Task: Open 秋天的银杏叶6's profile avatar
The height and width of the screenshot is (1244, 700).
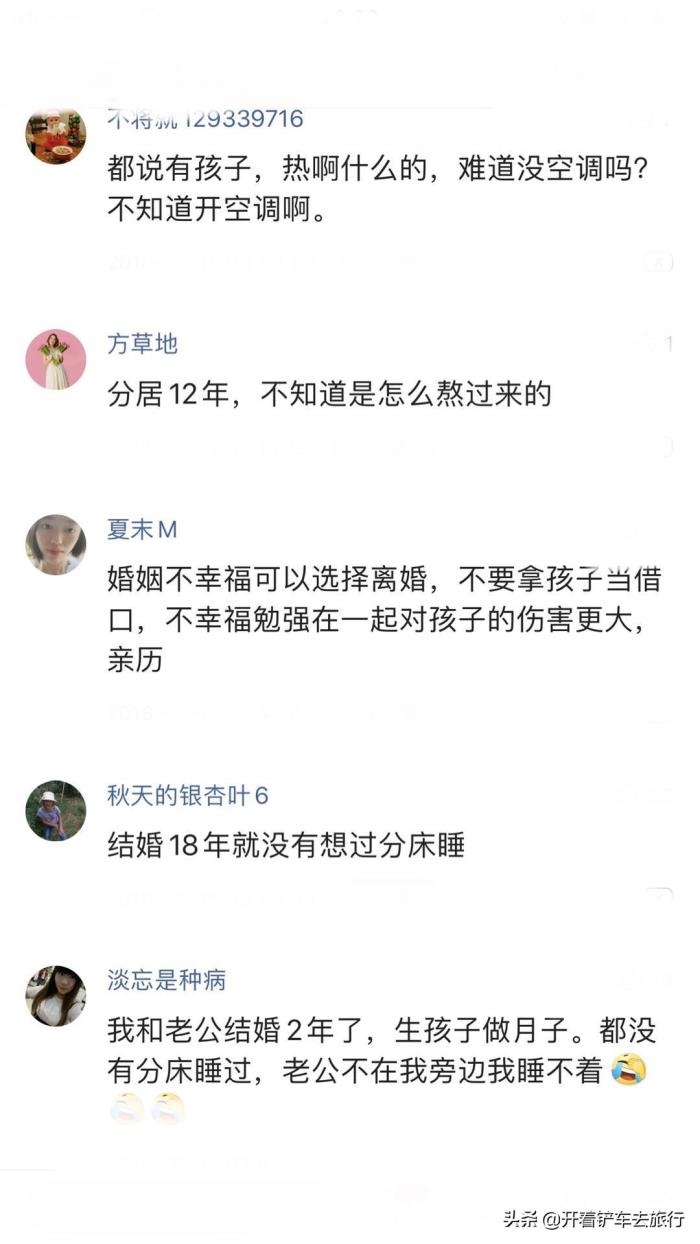Action: pos(55,810)
